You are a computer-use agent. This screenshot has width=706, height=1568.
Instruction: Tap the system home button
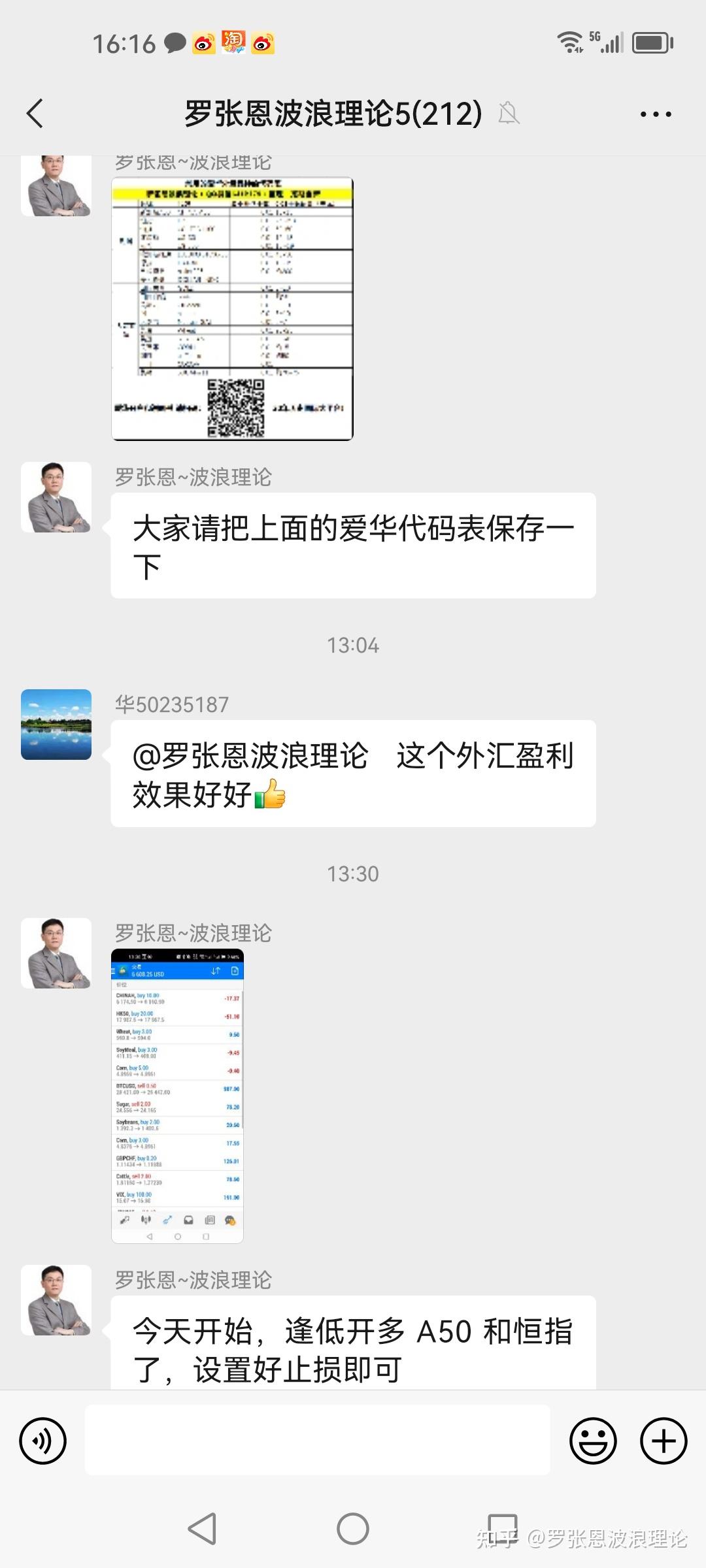point(353,1529)
